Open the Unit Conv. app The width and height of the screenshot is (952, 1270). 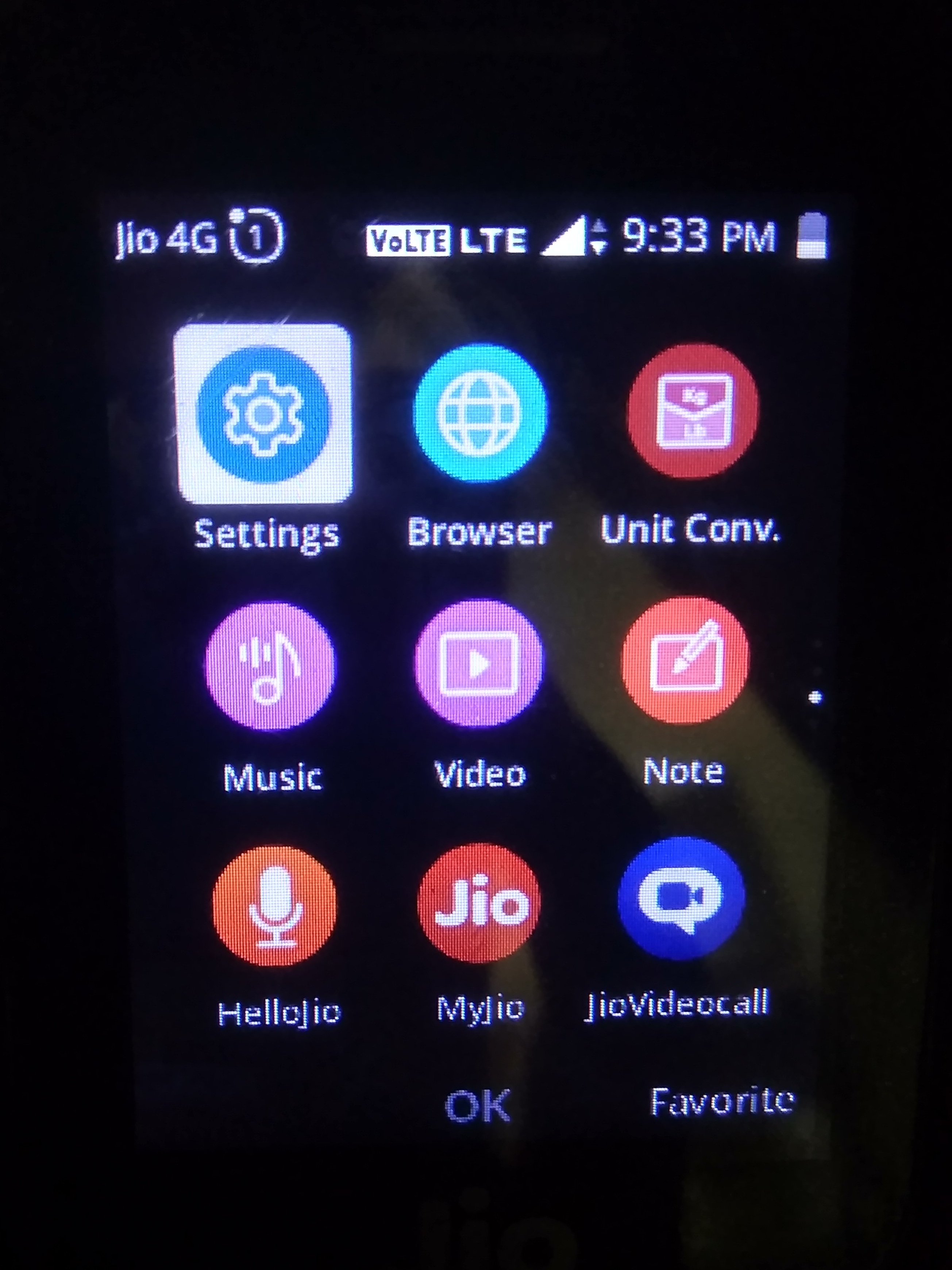[693, 411]
